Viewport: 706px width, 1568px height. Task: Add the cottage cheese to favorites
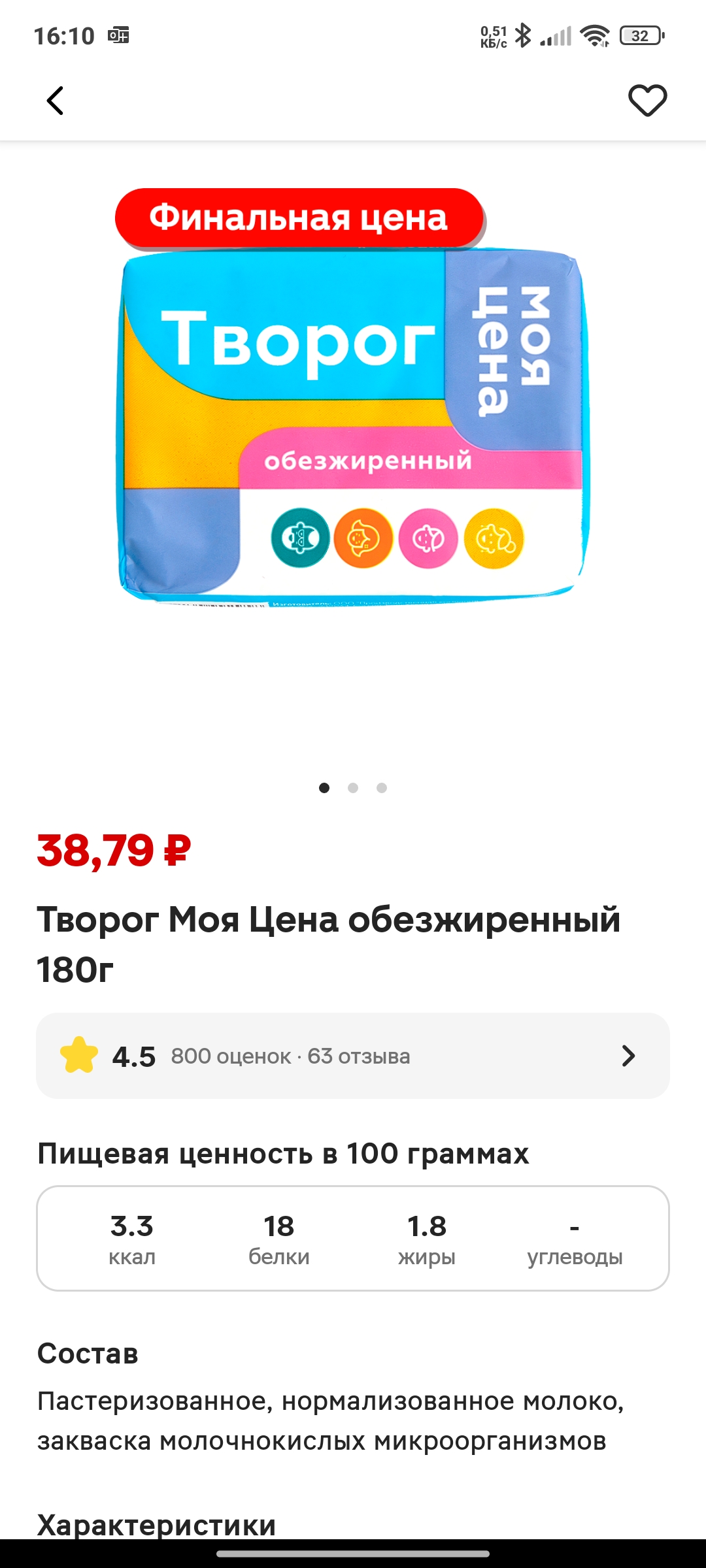[x=647, y=101]
